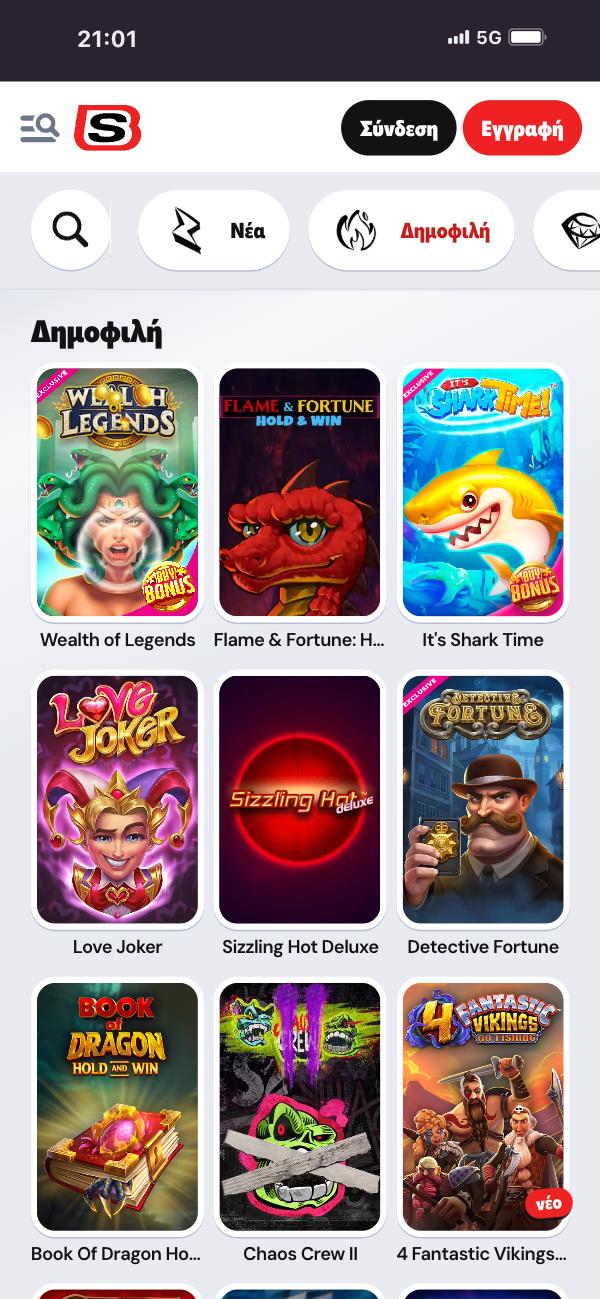Screen dimensions: 600x1299
Task: Open Love Joker game
Action: [118, 799]
